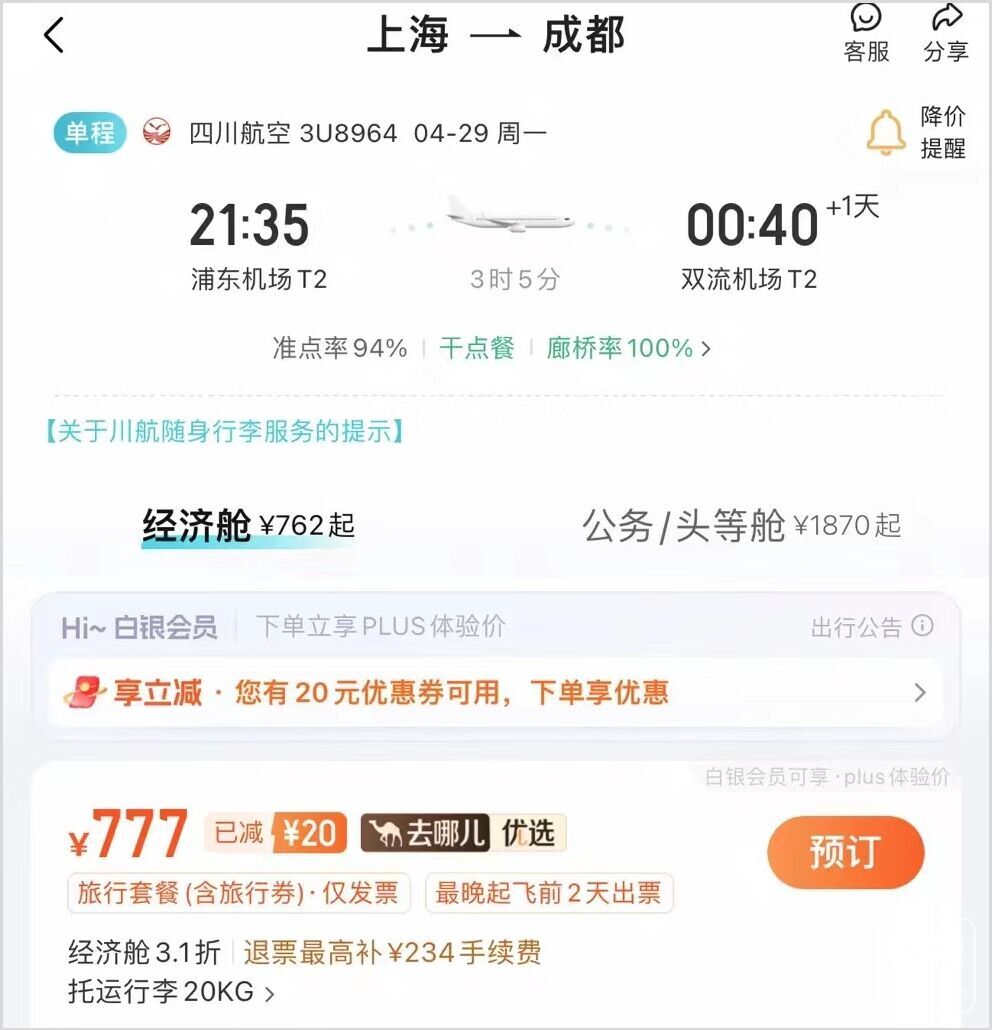The height and width of the screenshot is (1030, 992).
Task: Open the 20元优惠券 coupon banner
Action: [x=496, y=692]
